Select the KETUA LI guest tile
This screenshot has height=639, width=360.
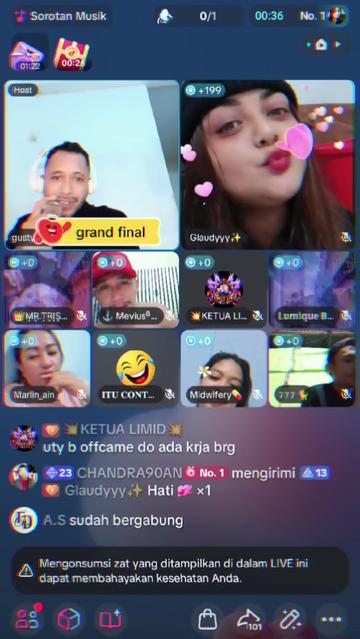click(x=223, y=289)
